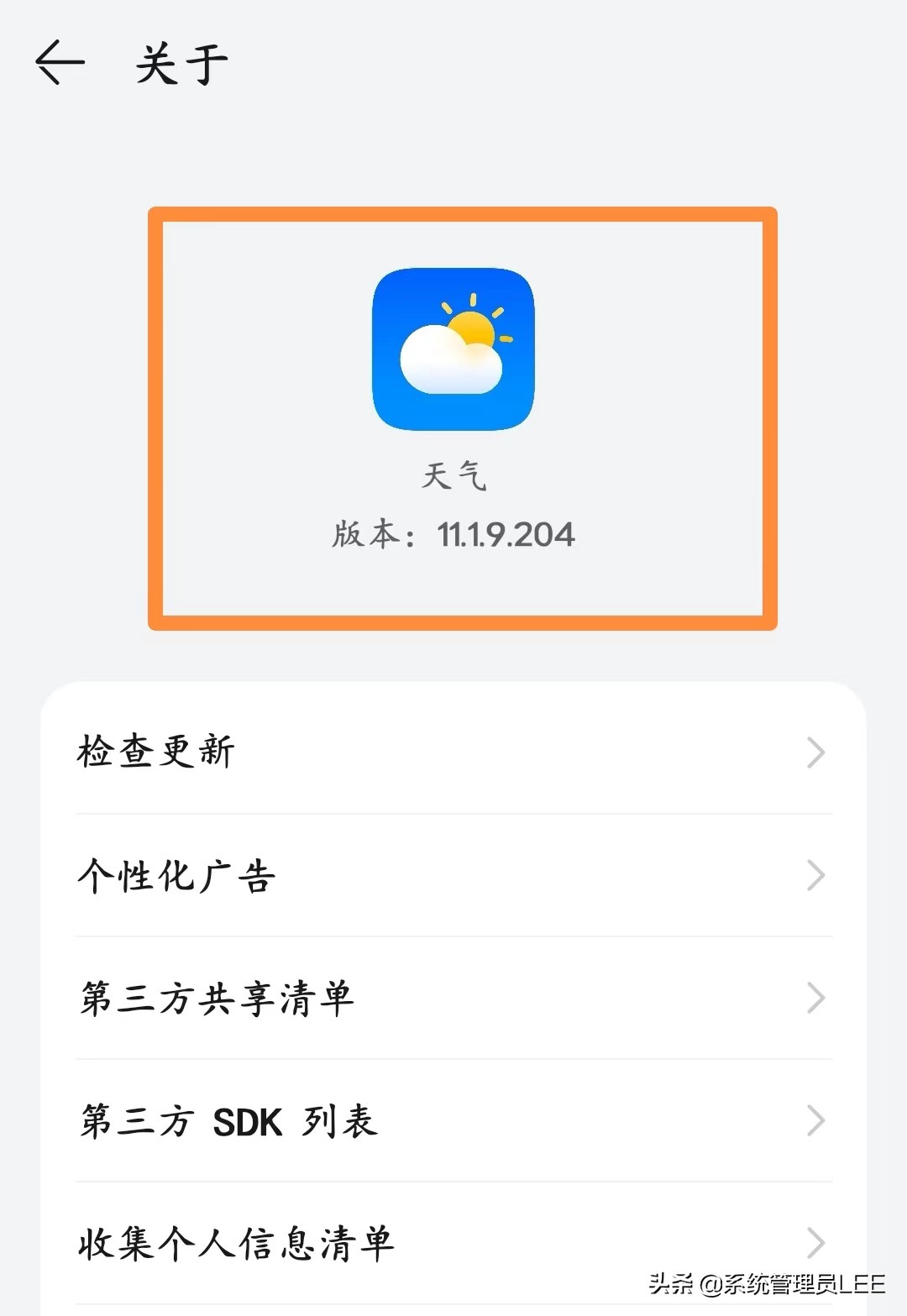Expand the chevron on 第三方共享清单
The height and width of the screenshot is (1316, 907).
815,999
